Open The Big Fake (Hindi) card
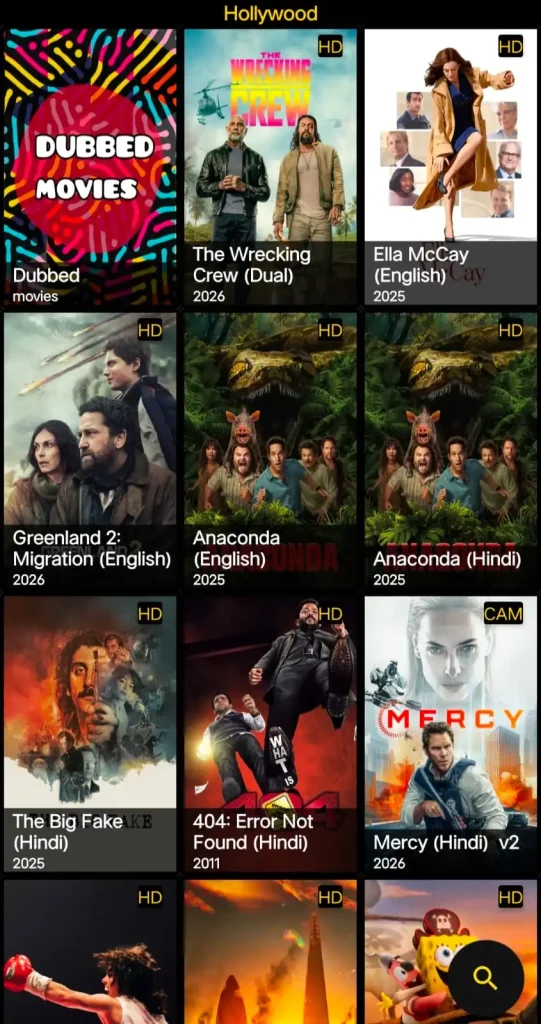Image resolution: width=541 pixels, height=1024 pixels. 90,734
